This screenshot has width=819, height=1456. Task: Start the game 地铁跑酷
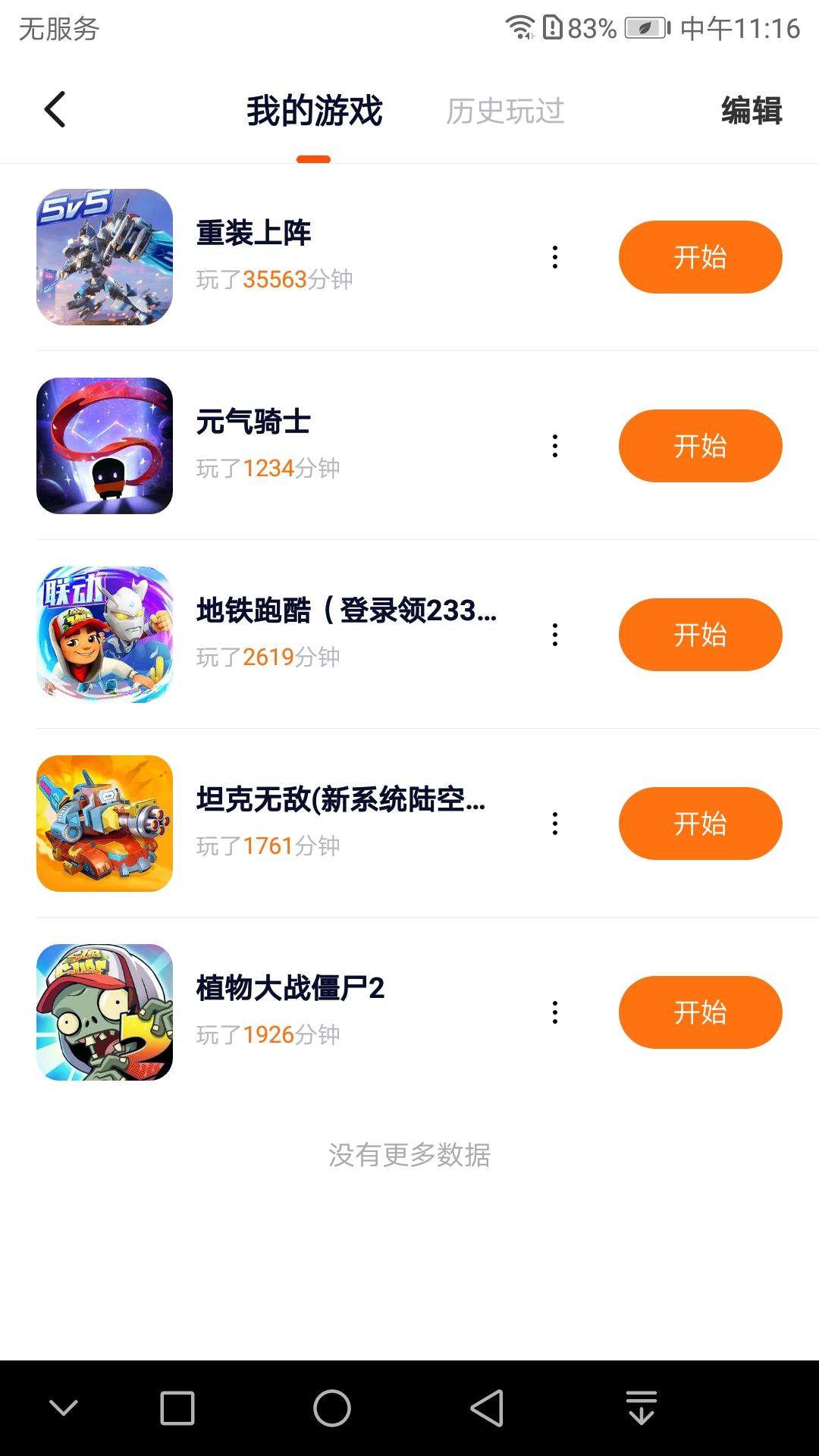click(x=700, y=635)
